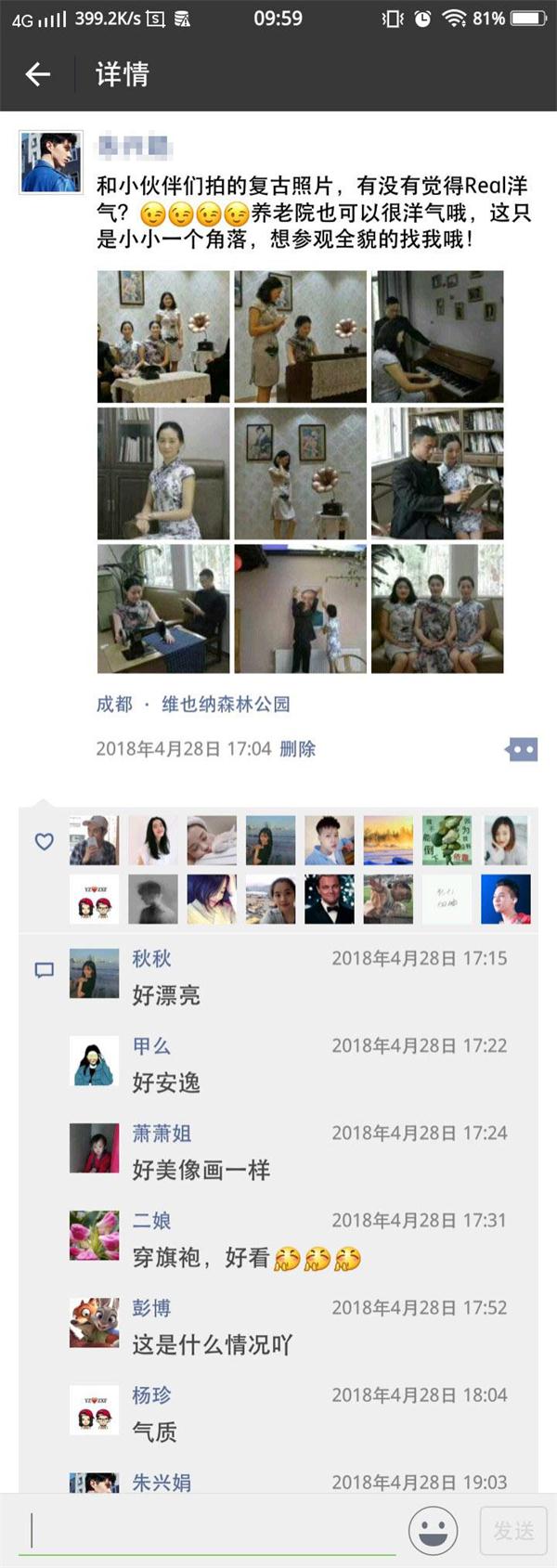Send comment with 发送 button
This screenshot has height=1568, width=557.
(x=513, y=1531)
